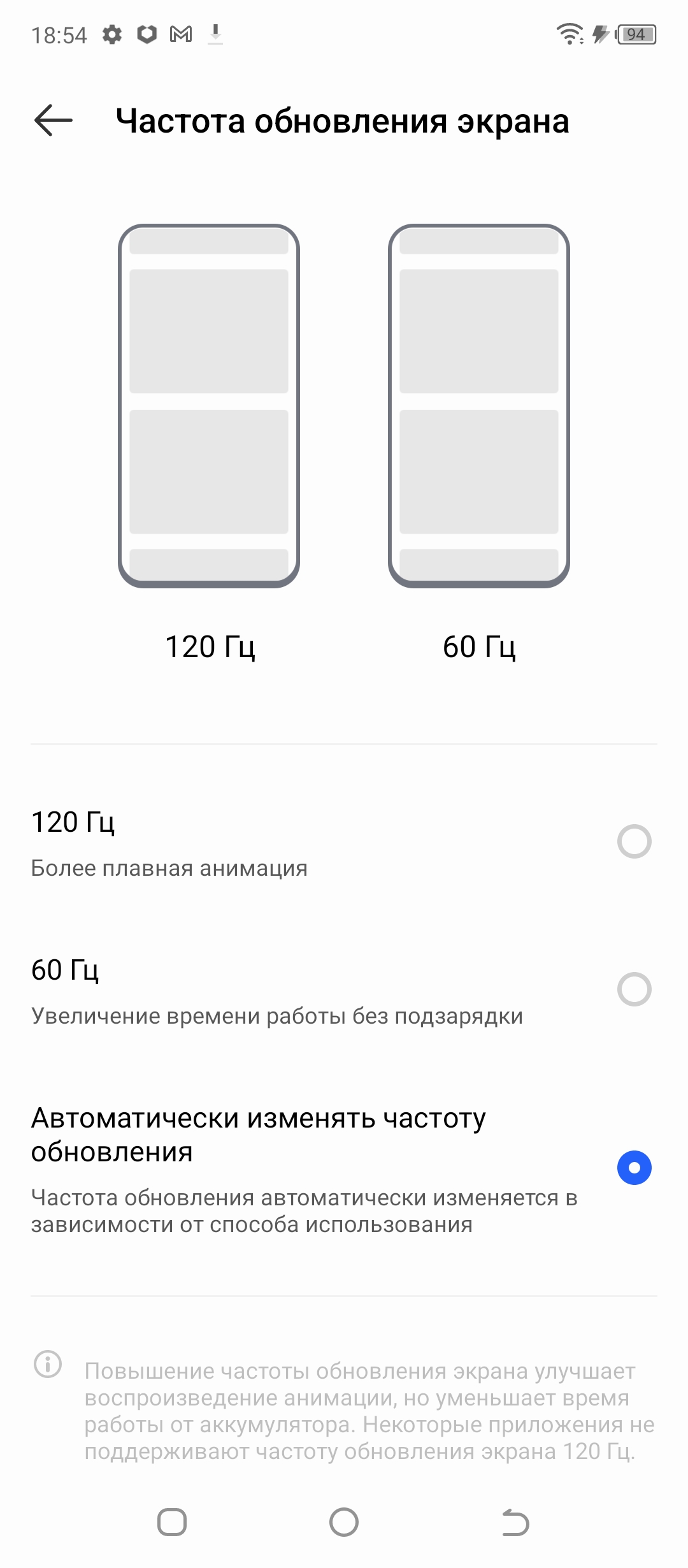
Task: Go back from screen refresh rate settings
Action: 54,120
